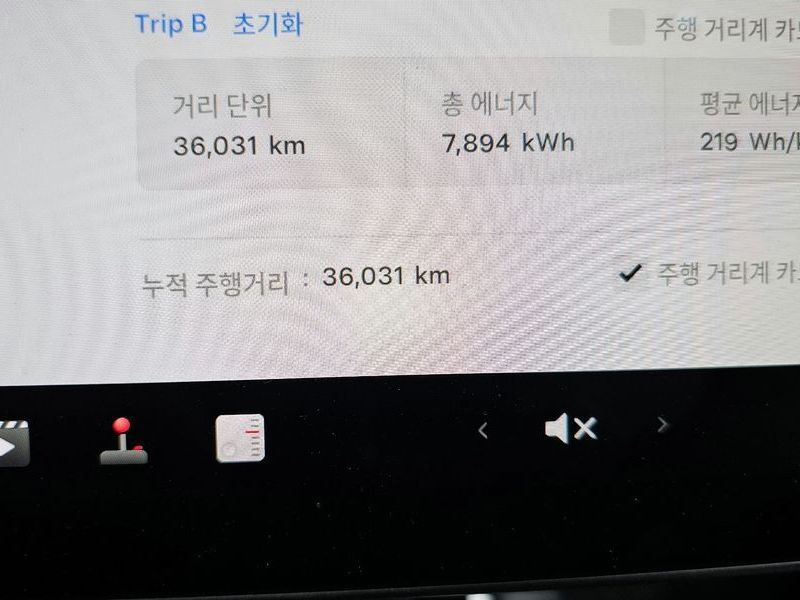The height and width of the screenshot is (600, 800).
Task: Reset Trip B with 초기화
Action: point(267,25)
